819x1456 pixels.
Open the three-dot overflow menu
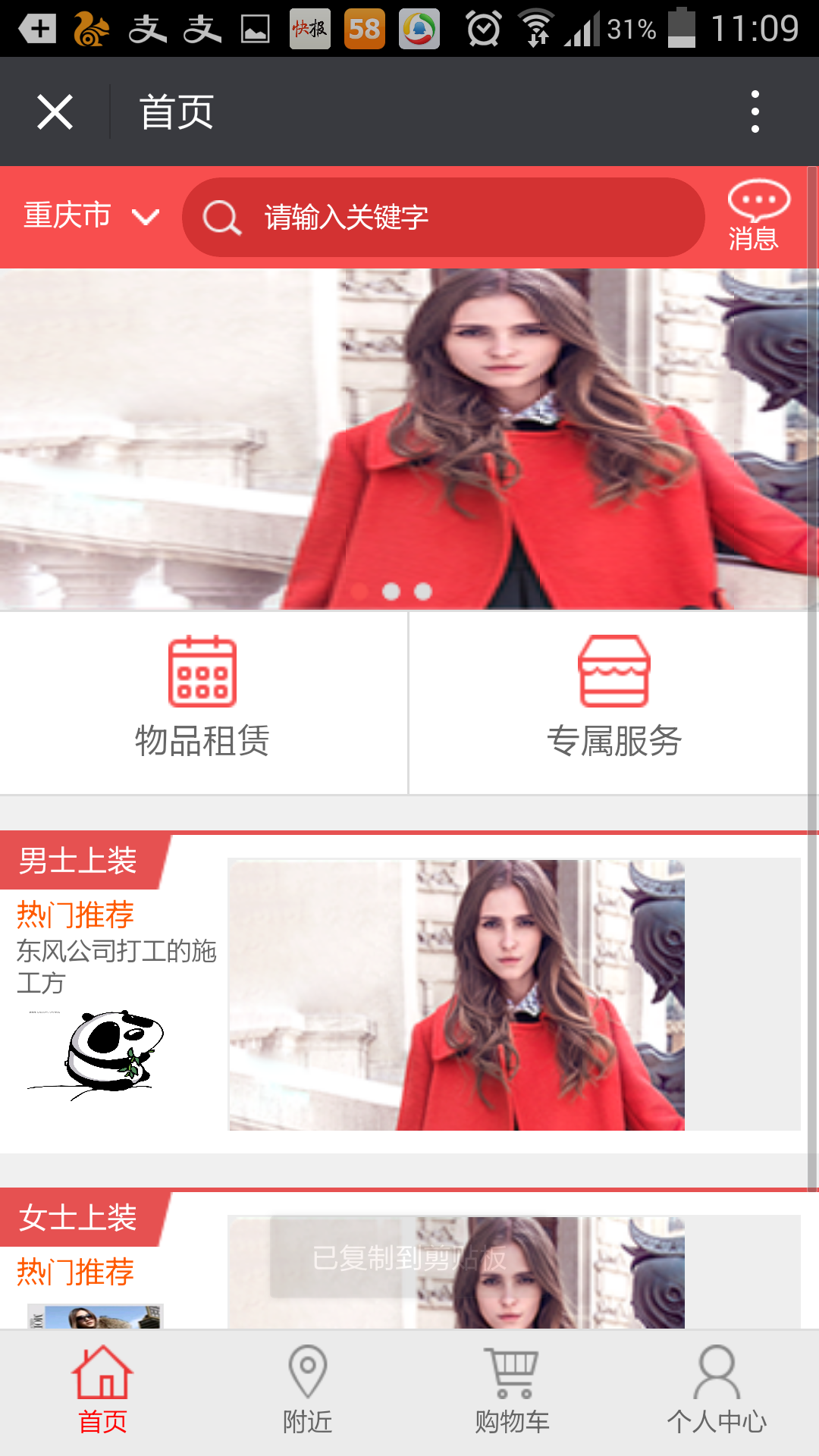click(x=755, y=111)
